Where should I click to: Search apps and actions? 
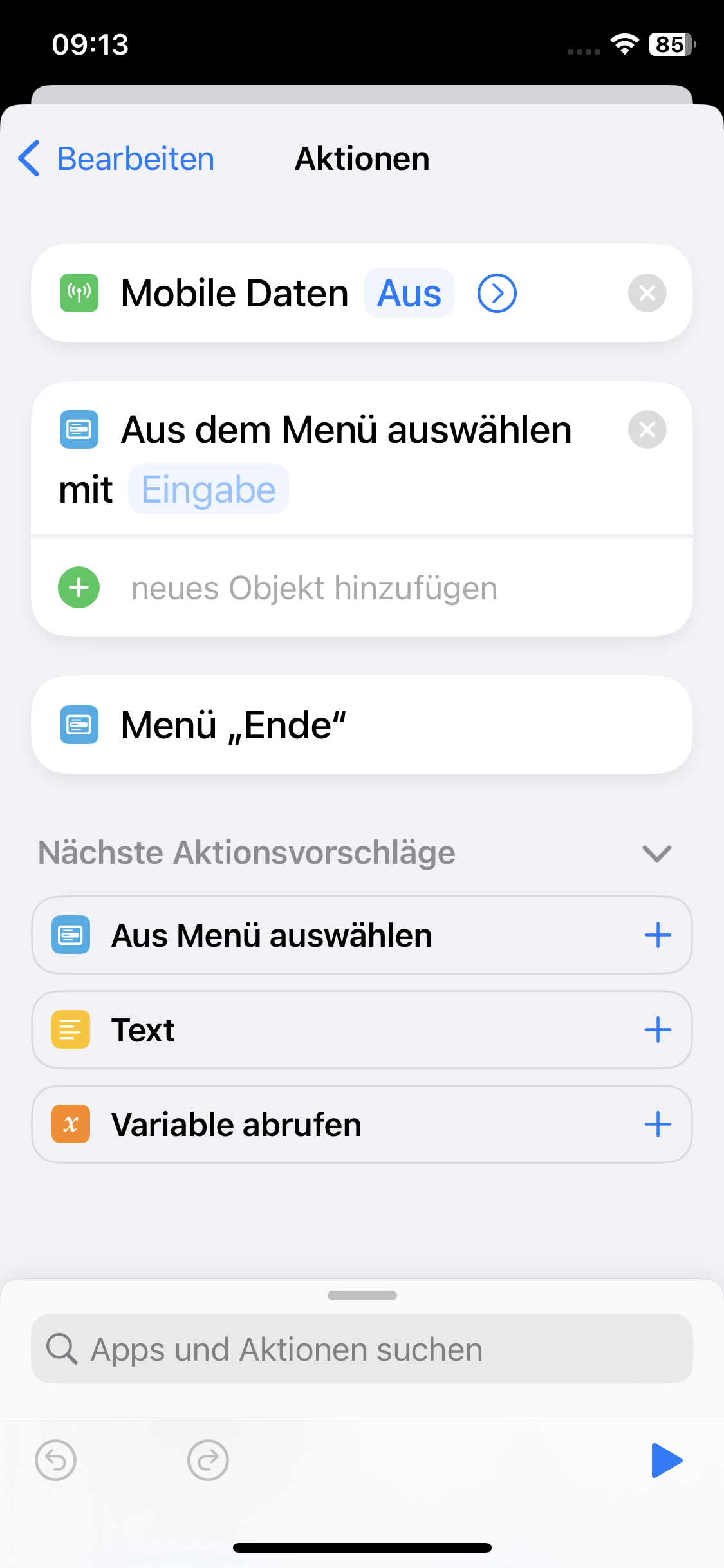point(362,1349)
